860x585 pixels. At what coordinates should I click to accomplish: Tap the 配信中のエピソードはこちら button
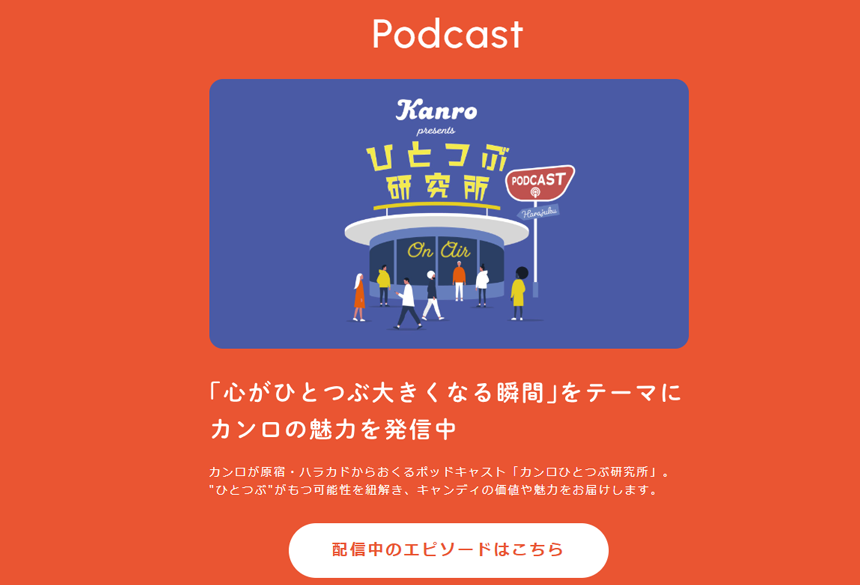coord(448,550)
